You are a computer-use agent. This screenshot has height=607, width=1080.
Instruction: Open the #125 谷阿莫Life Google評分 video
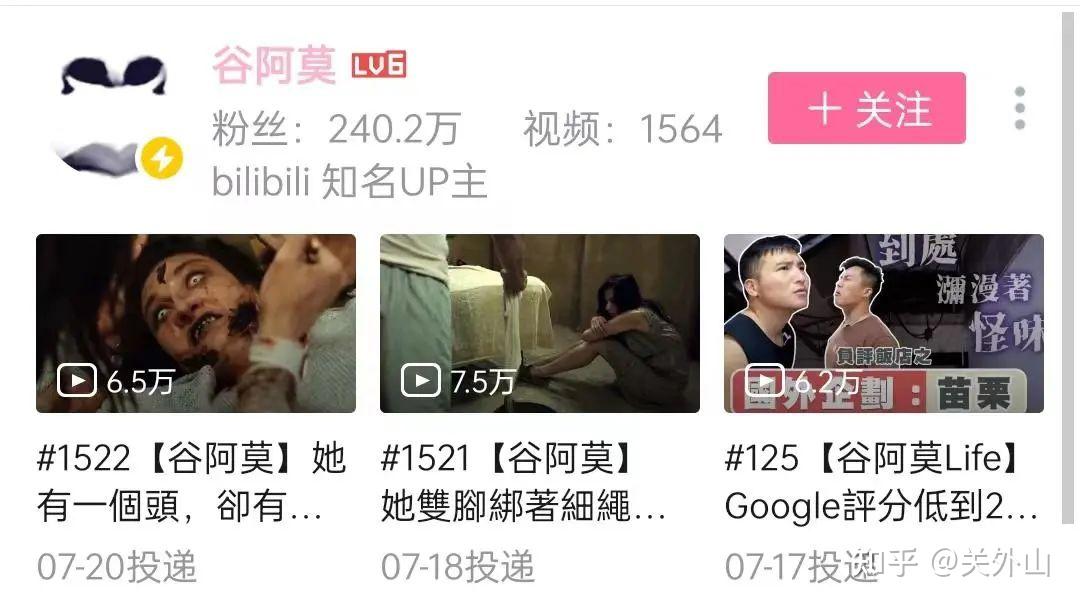coord(883,323)
